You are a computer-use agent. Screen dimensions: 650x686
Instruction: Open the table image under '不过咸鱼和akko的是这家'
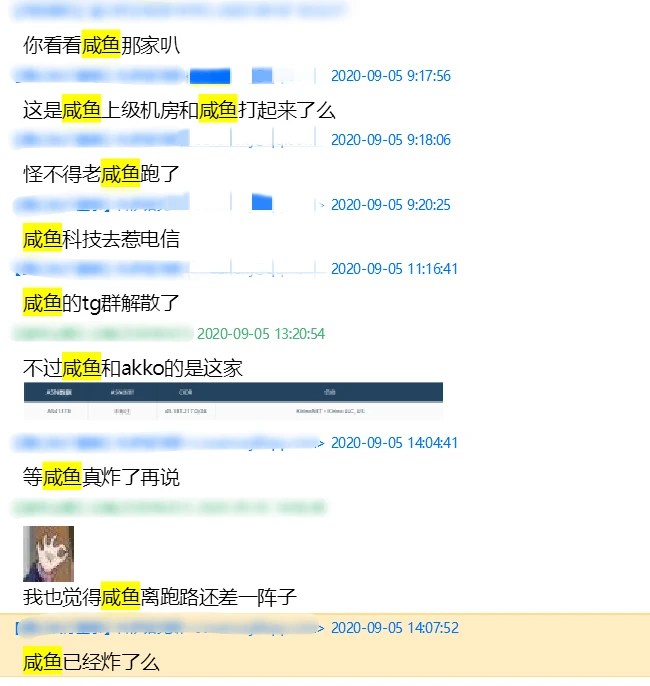(233, 401)
